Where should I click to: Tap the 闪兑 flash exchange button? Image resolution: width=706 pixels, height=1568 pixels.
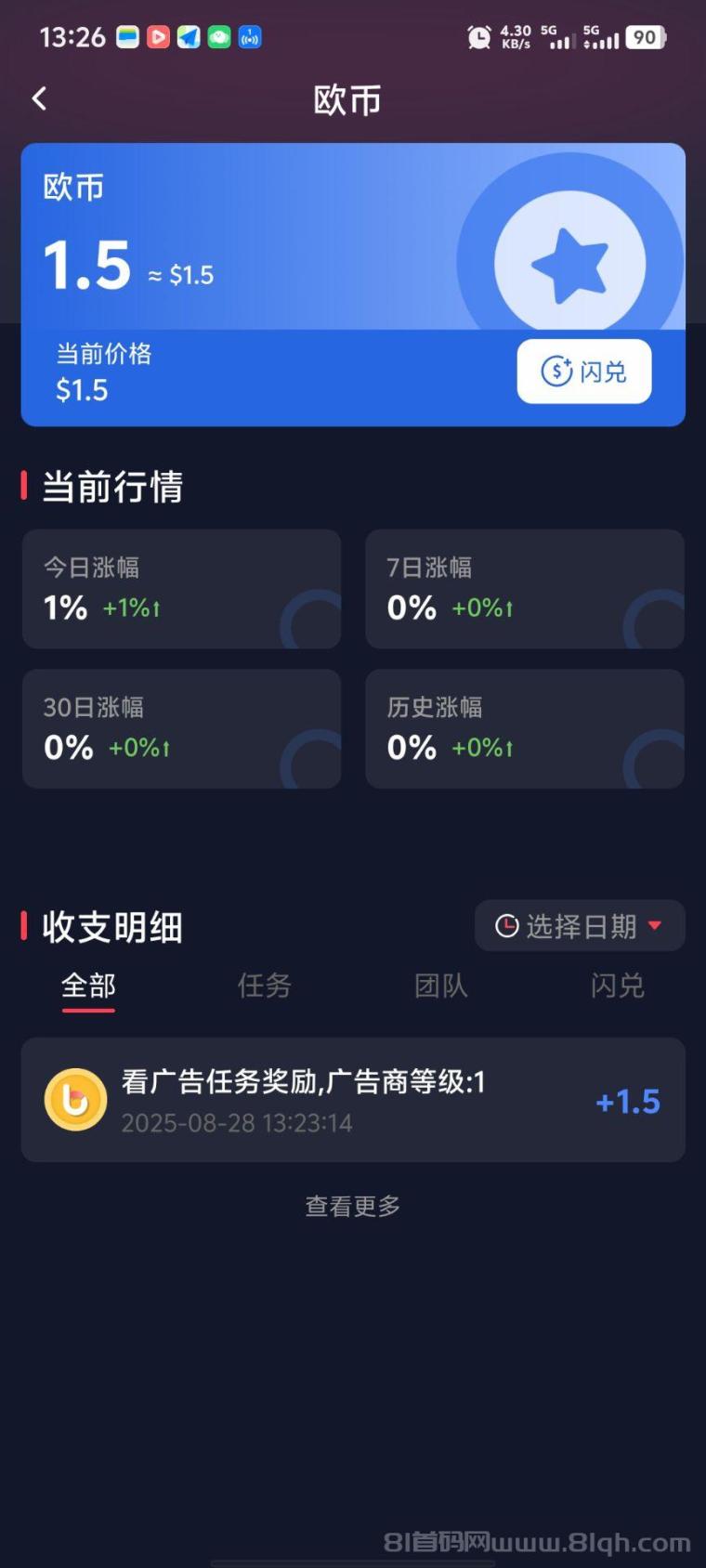[x=583, y=372]
